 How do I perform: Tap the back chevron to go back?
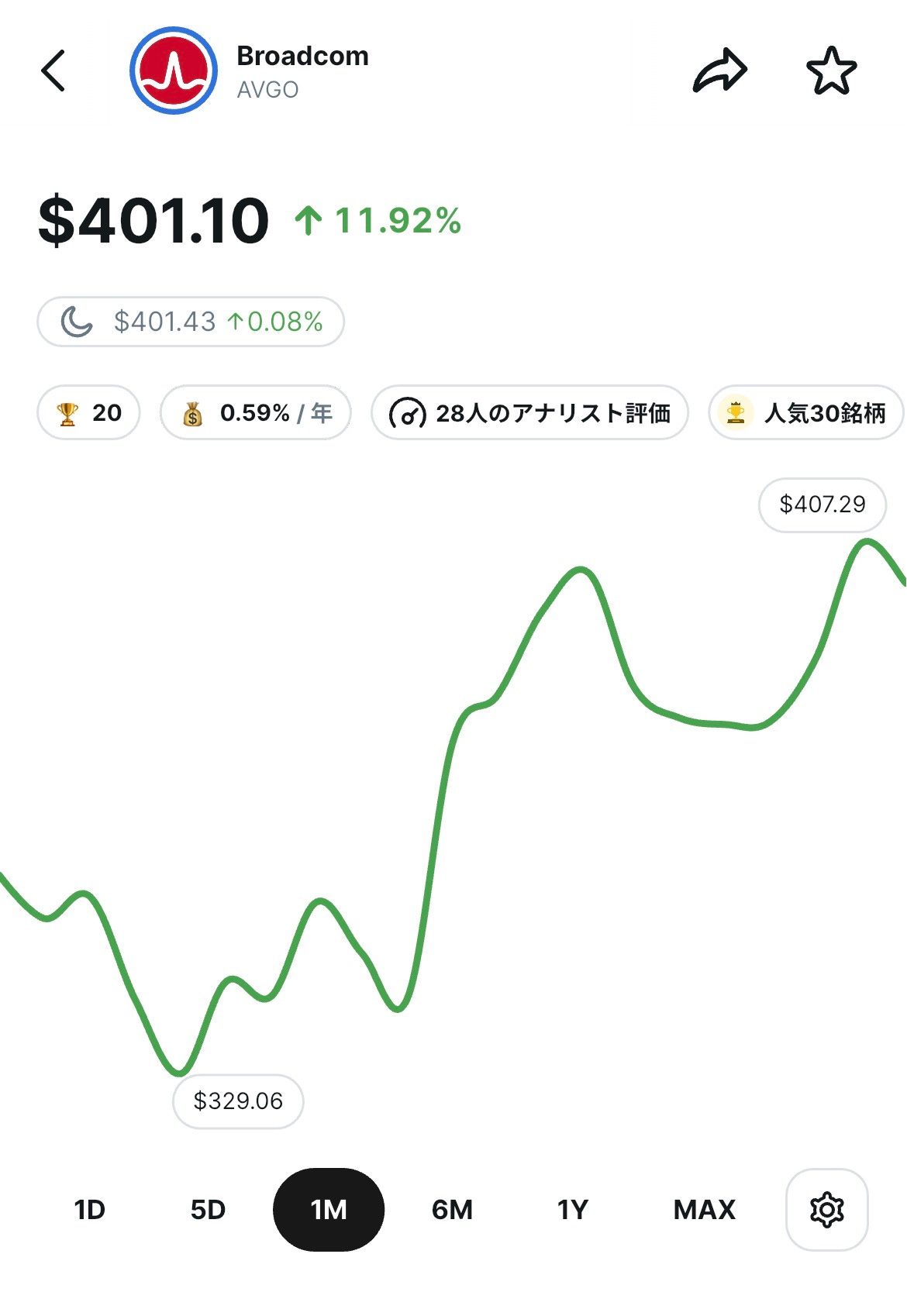[53, 70]
